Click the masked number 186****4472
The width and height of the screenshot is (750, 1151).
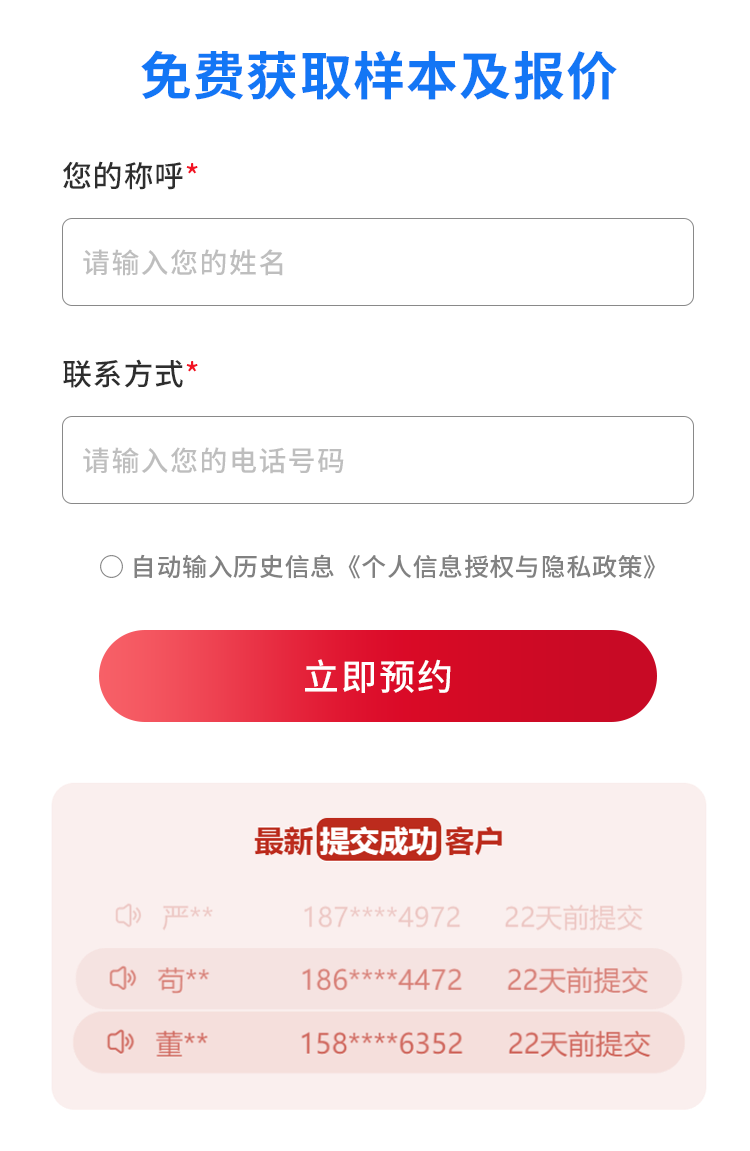click(382, 979)
